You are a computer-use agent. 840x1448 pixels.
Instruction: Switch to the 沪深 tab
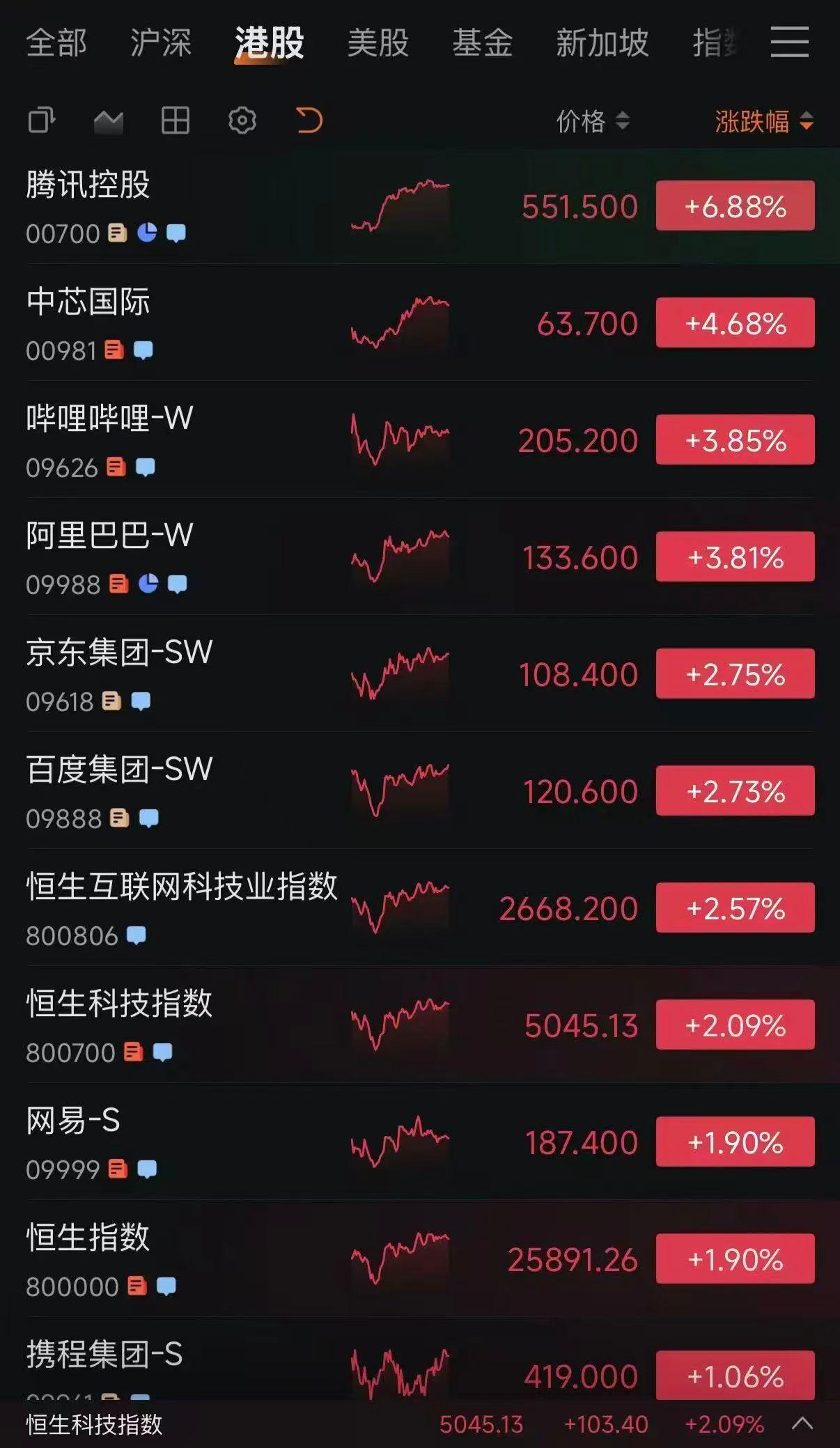click(162, 43)
